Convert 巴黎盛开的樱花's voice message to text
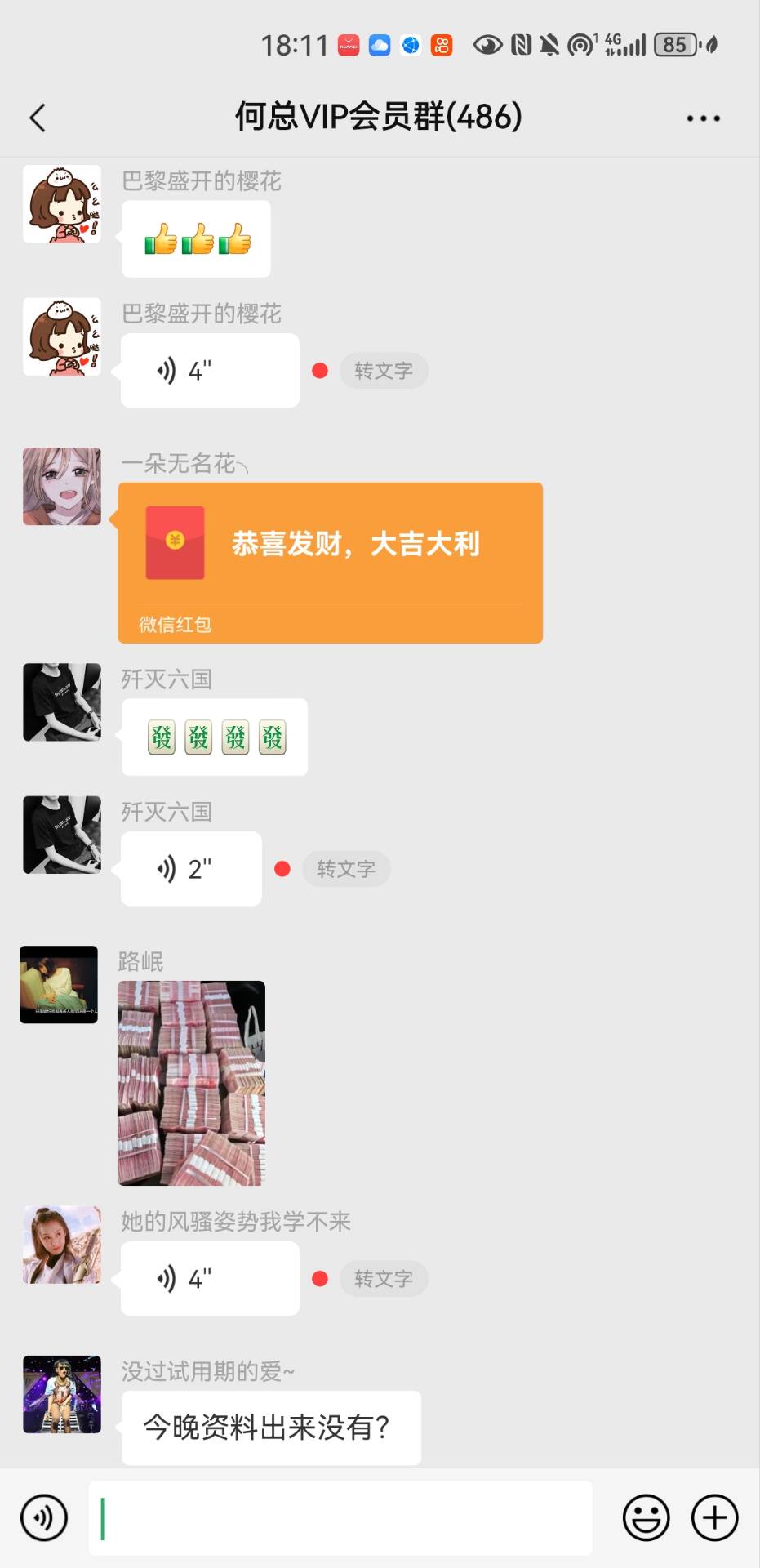This screenshot has width=760, height=1568. click(x=384, y=371)
